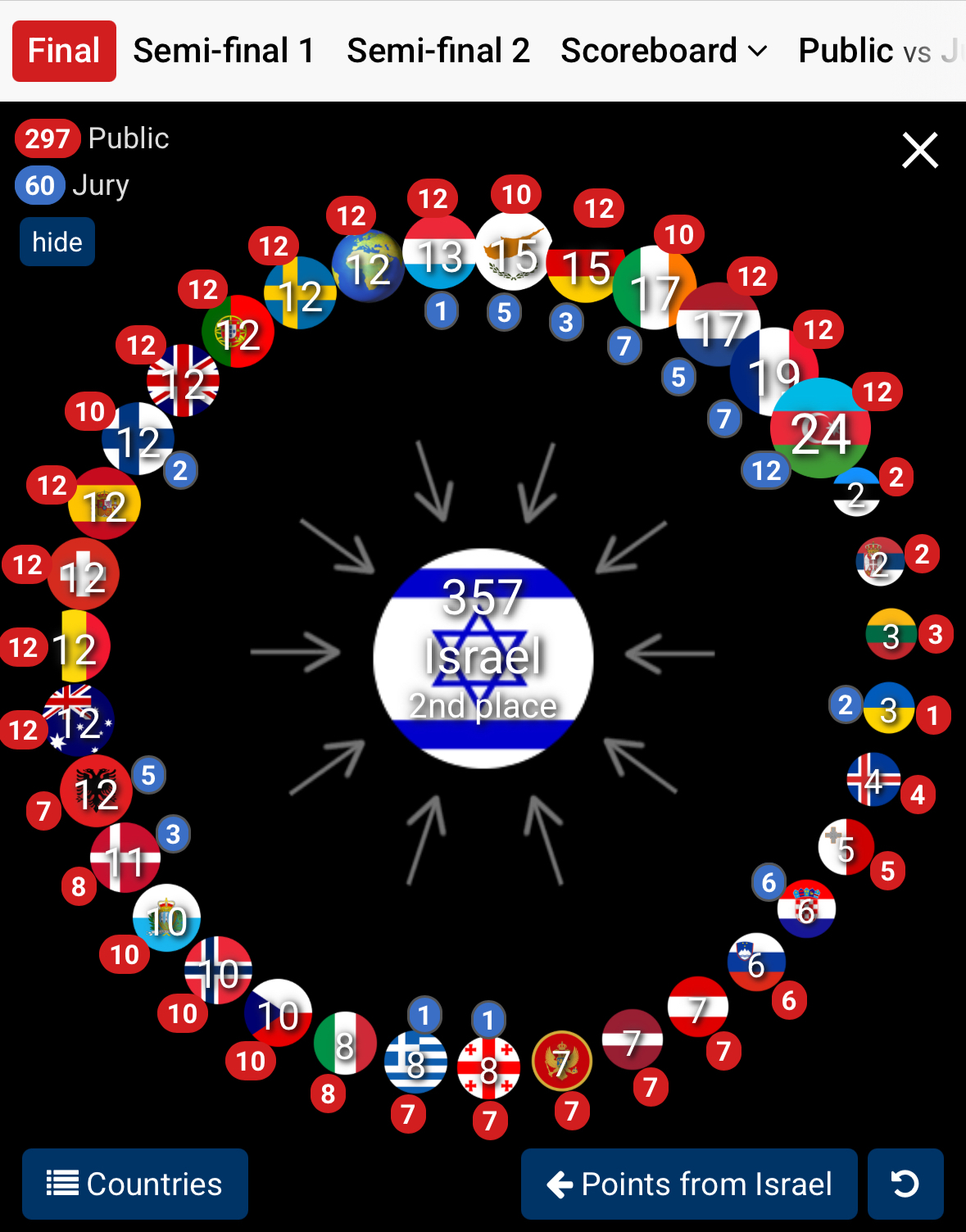Close the Israel points view

tap(919, 151)
